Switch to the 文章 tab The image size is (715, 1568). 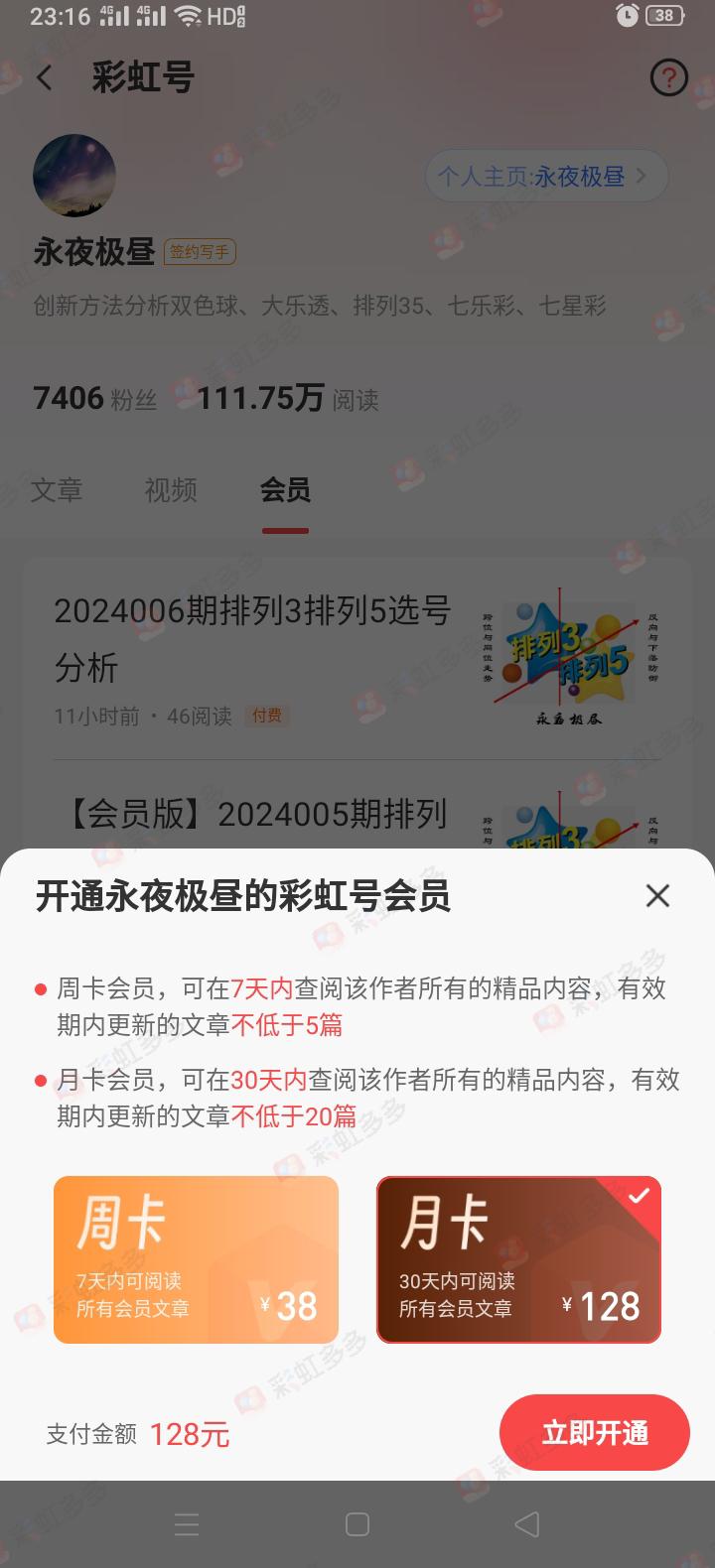click(57, 490)
